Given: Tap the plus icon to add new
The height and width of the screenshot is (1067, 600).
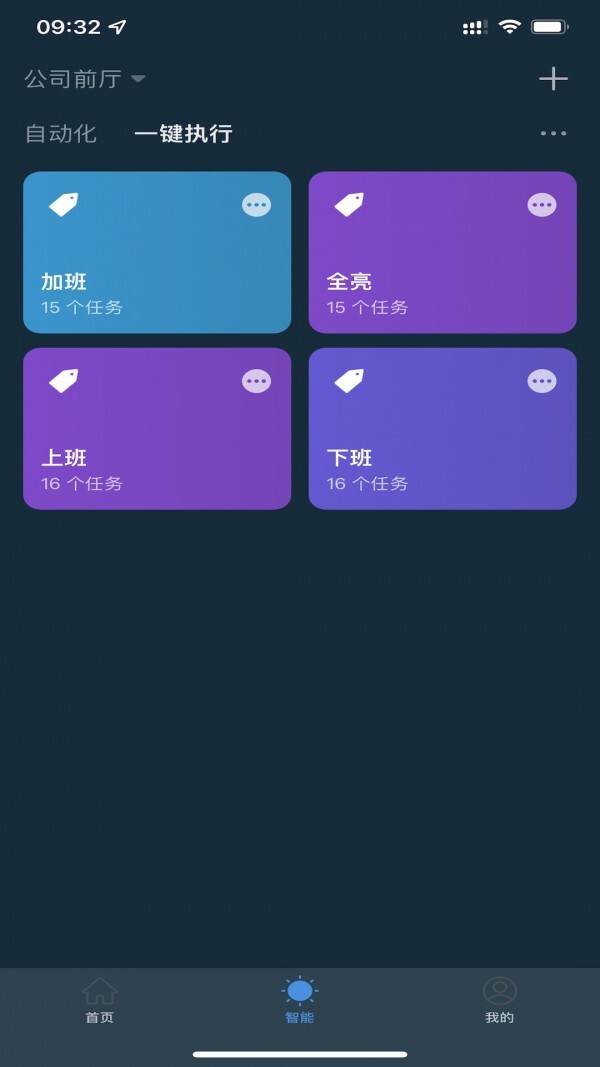Looking at the screenshot, I should [553, 79].
